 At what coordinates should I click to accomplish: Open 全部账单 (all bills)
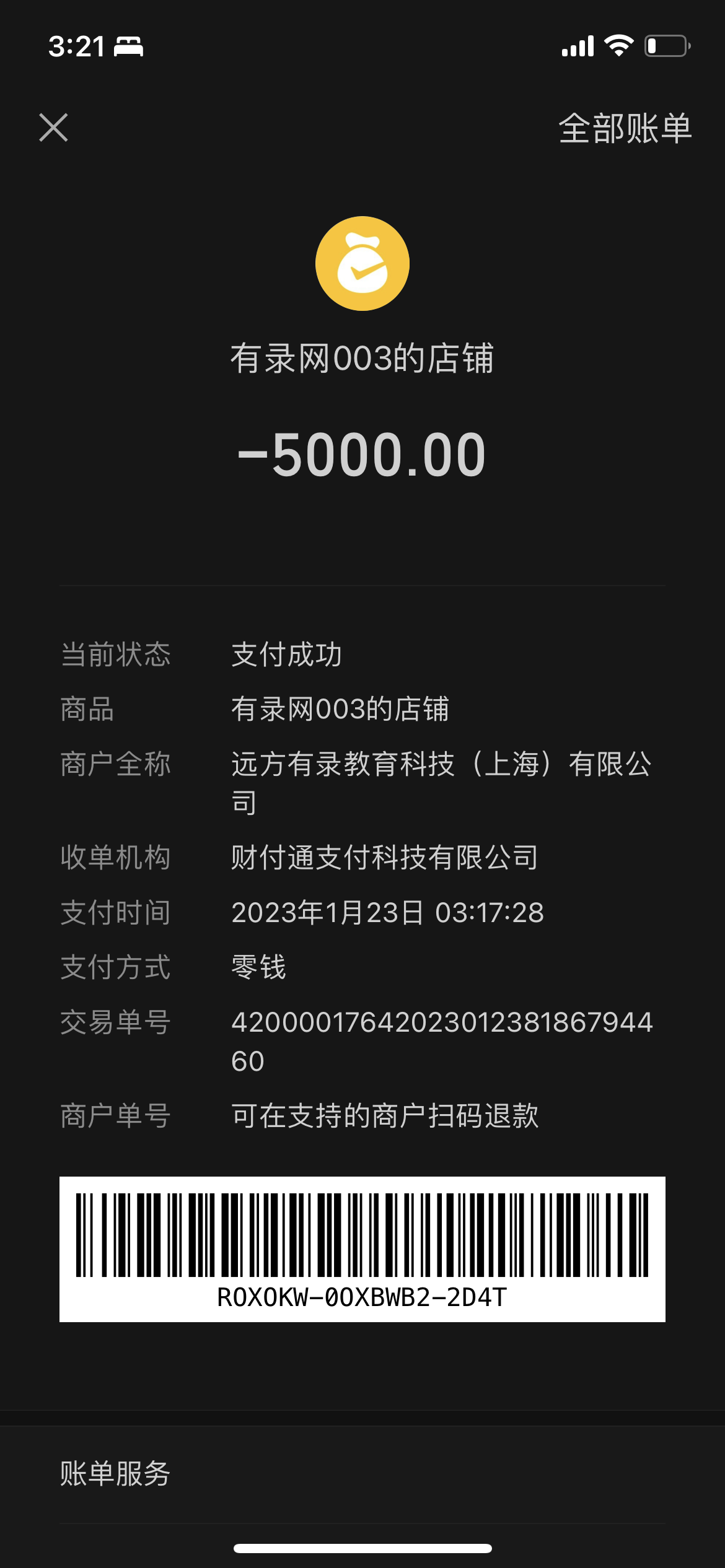click(x=625, y=128)
